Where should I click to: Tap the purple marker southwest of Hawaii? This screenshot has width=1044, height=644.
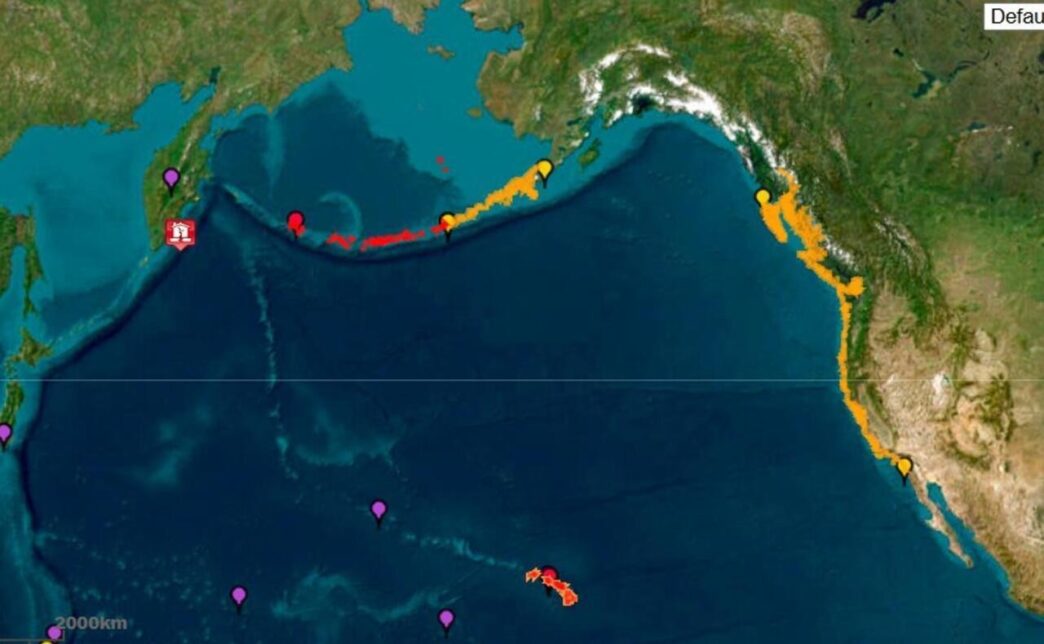coord(446,618)
